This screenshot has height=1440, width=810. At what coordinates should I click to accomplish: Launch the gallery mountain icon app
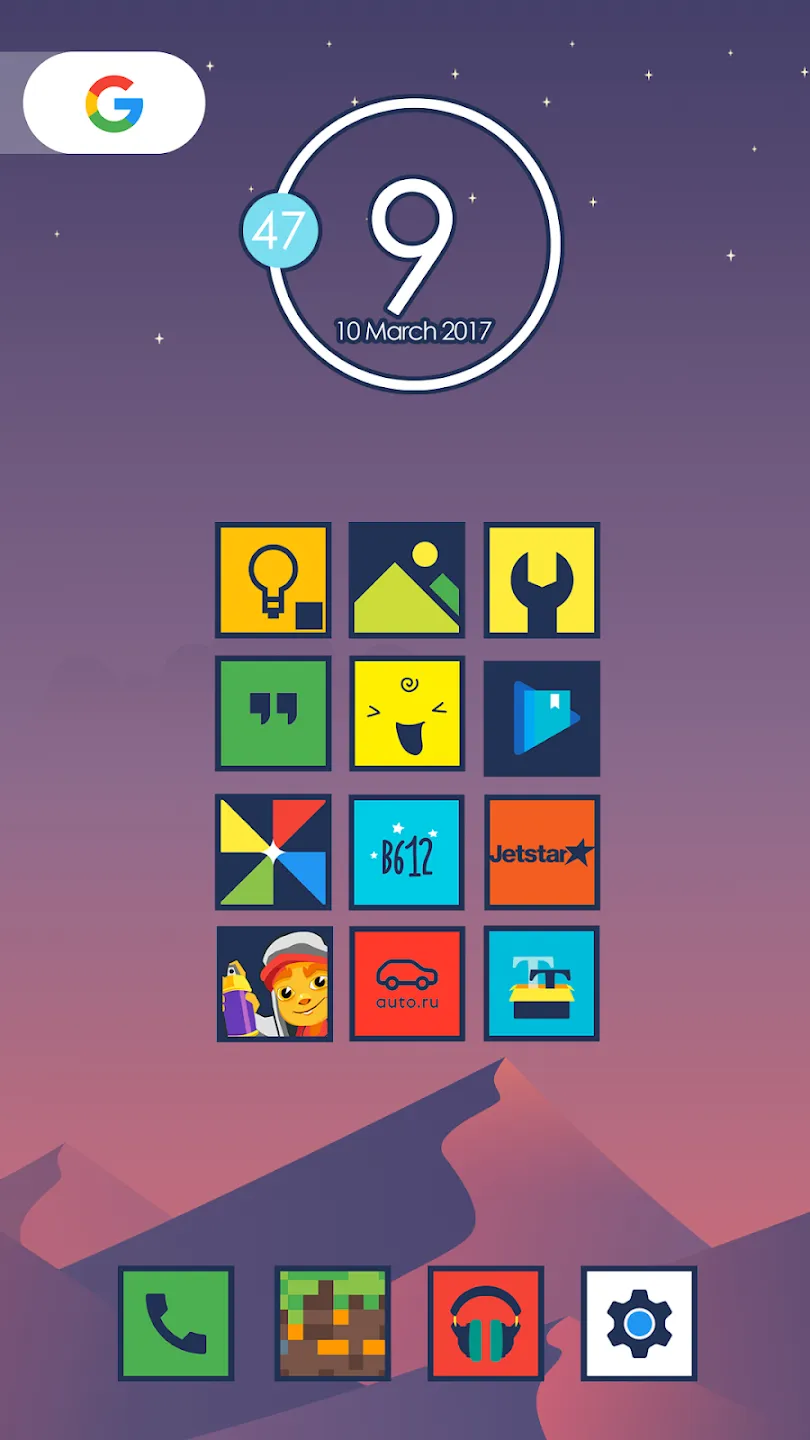[407, 580]
